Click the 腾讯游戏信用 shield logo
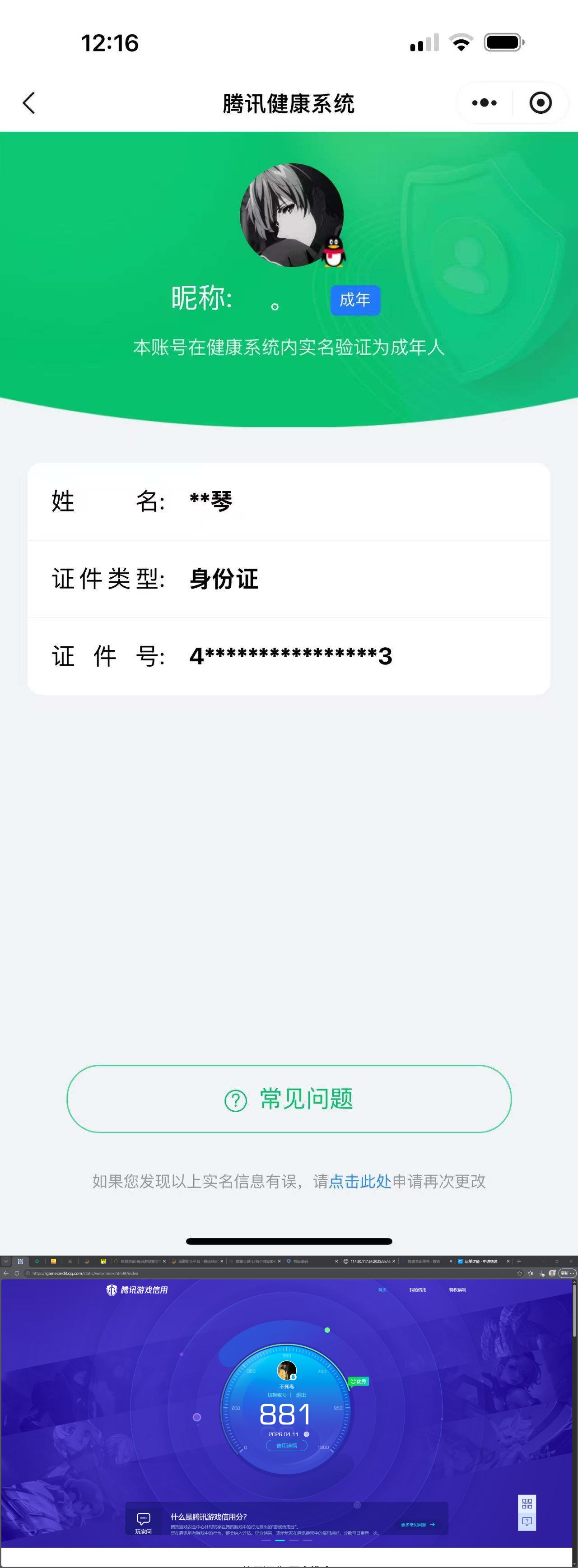 coord(112,1290)
